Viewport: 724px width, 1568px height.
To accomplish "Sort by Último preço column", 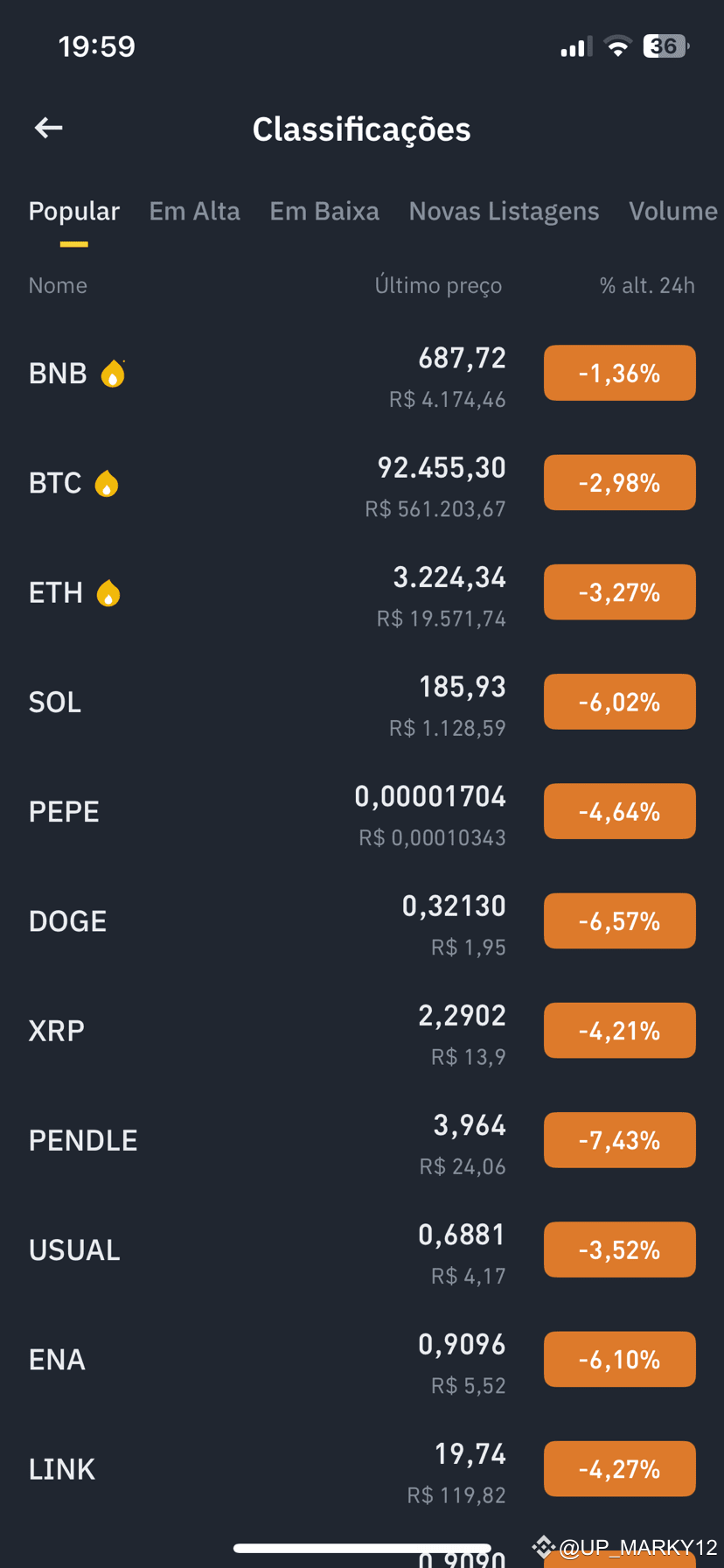I will point(438,285).
